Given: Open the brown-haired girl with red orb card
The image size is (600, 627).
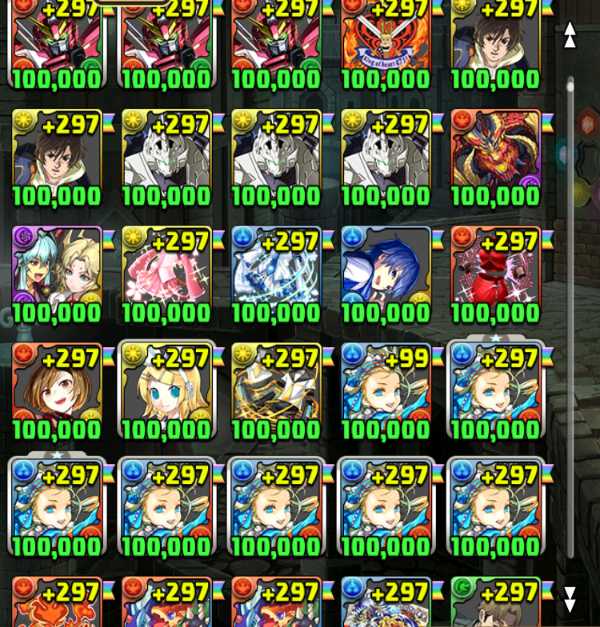Looking at the screenshot, I should point(56,393).
